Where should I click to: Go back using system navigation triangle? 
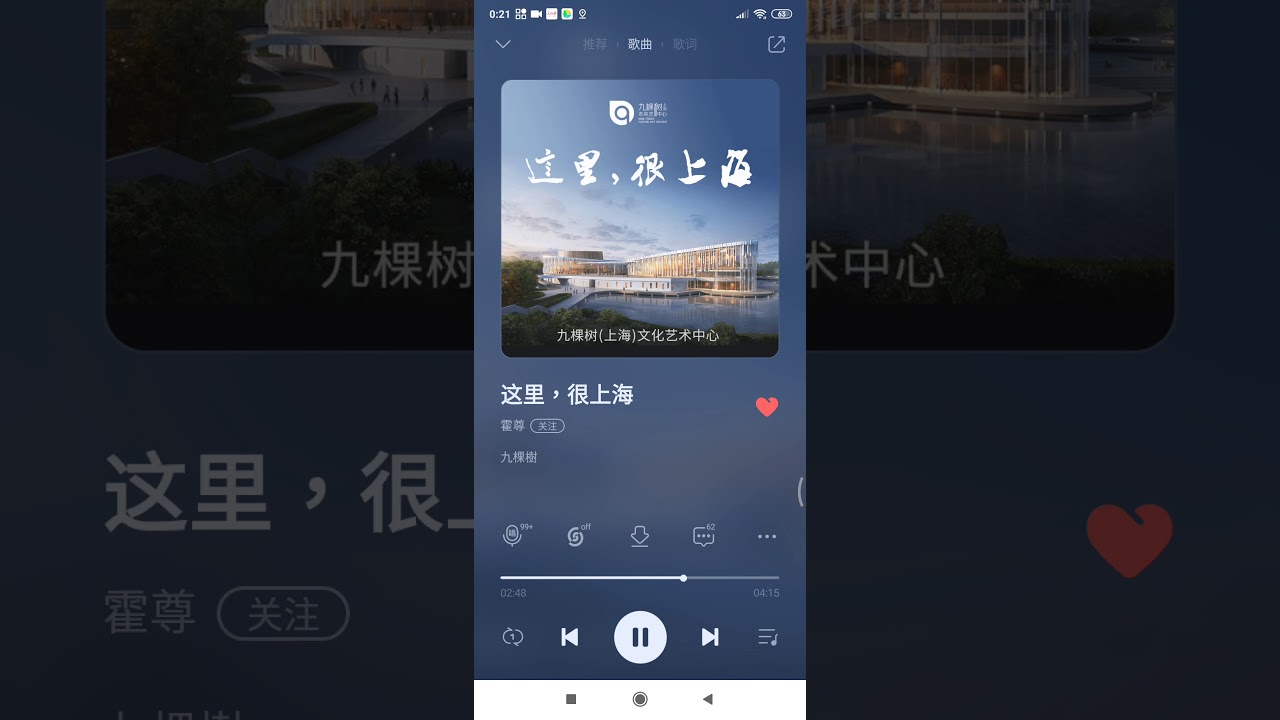click(708, 699)
